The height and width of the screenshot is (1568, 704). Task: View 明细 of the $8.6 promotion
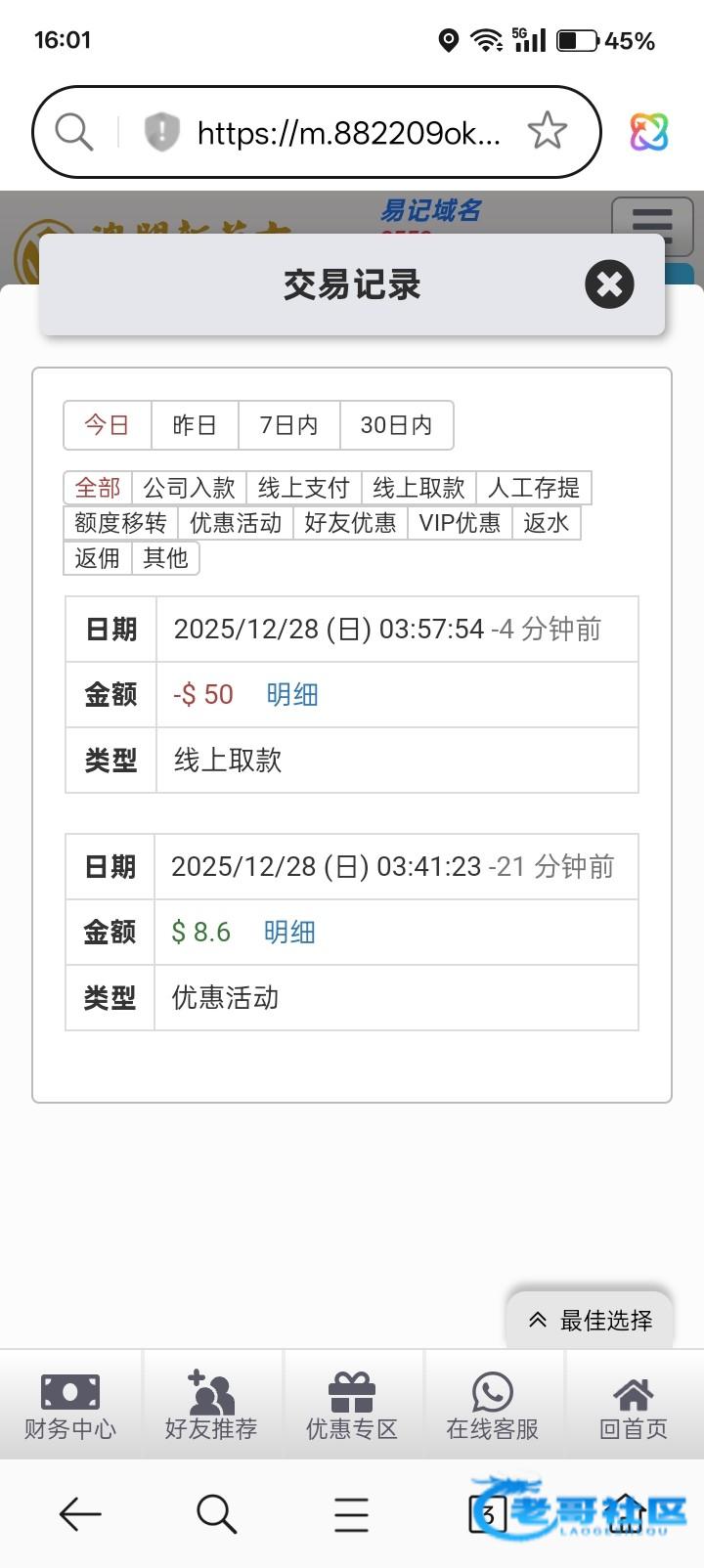coord(289,933)
